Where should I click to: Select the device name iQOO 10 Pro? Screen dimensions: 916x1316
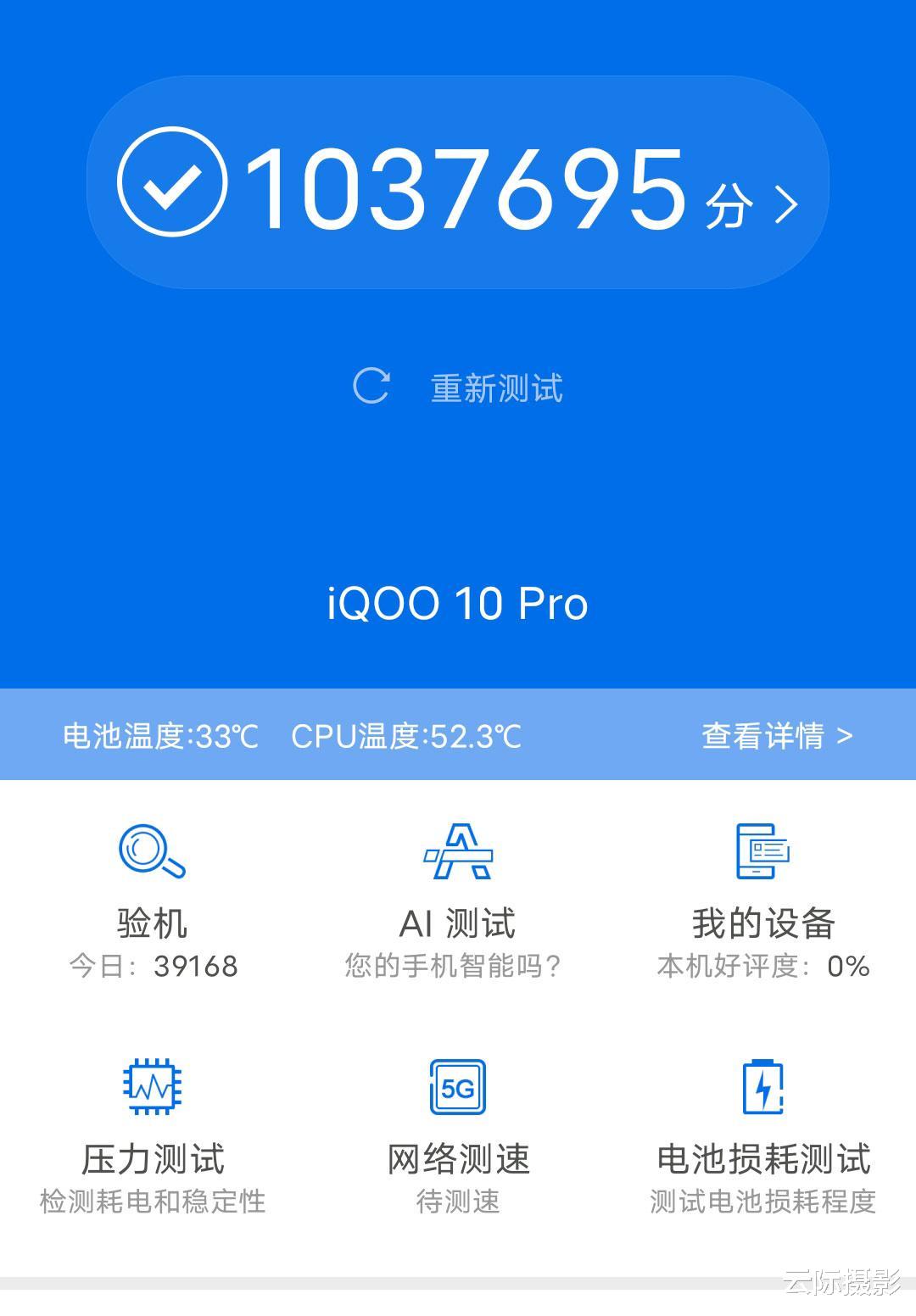point(458,604)
